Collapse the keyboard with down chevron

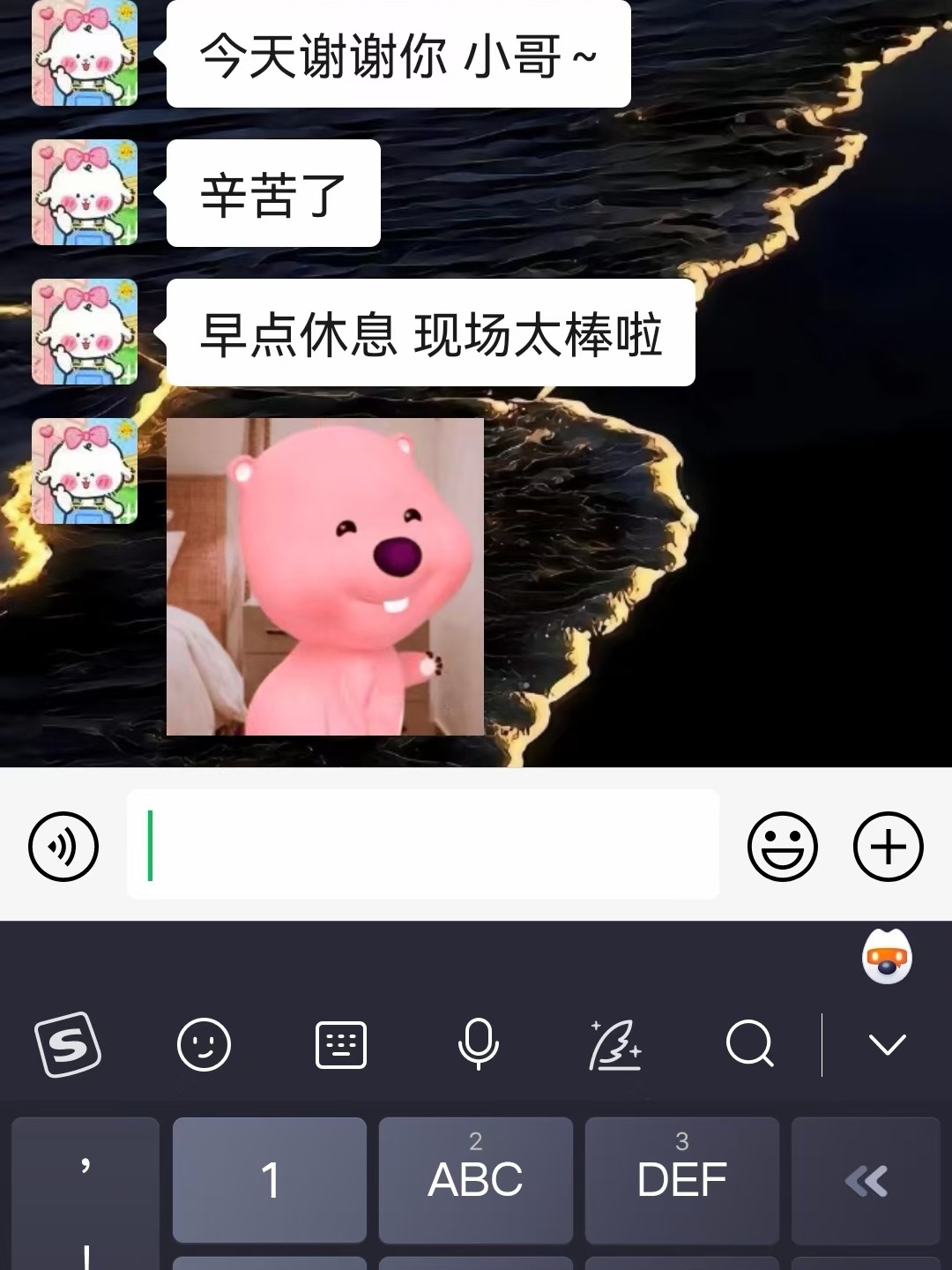887,1044
